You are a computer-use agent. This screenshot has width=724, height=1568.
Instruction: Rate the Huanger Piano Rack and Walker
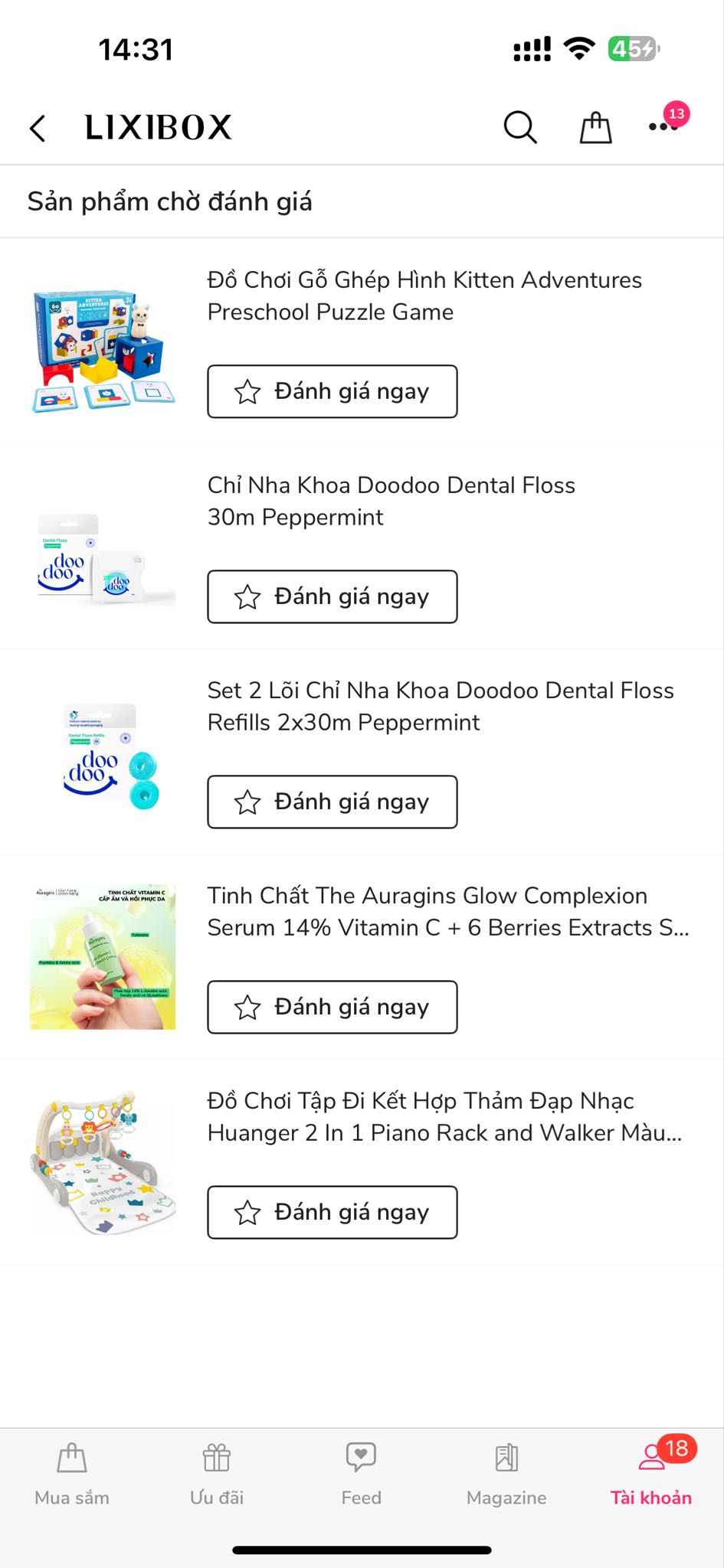pos(332,1212)
